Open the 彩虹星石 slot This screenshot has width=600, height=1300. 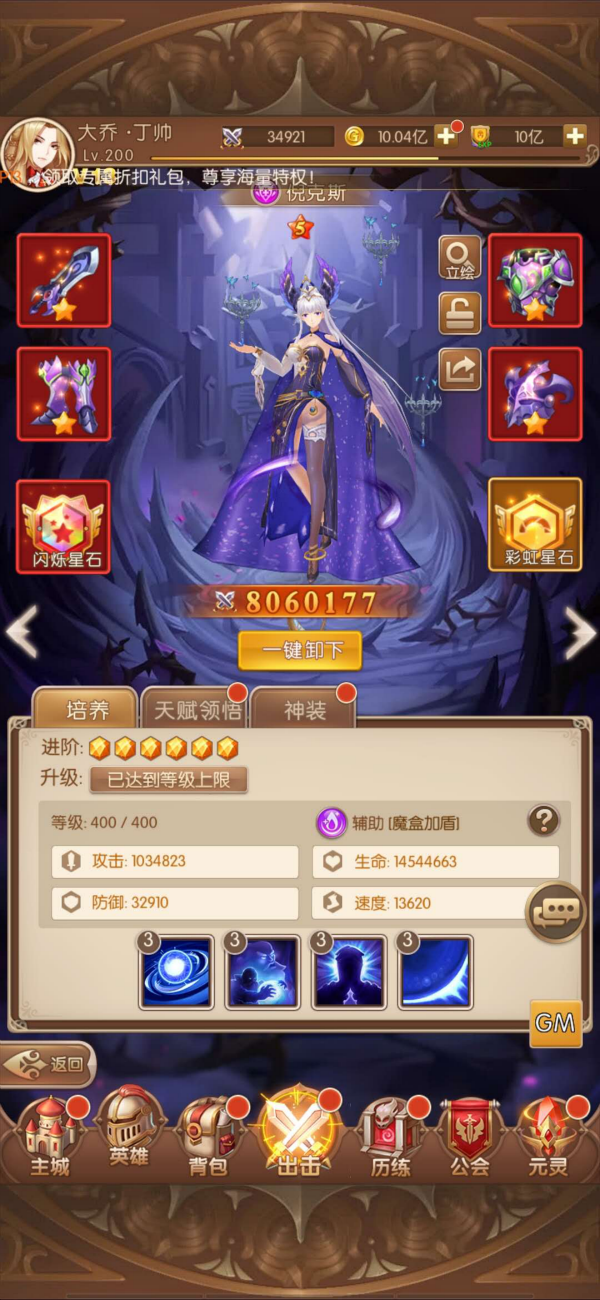[x=535, y=525]
